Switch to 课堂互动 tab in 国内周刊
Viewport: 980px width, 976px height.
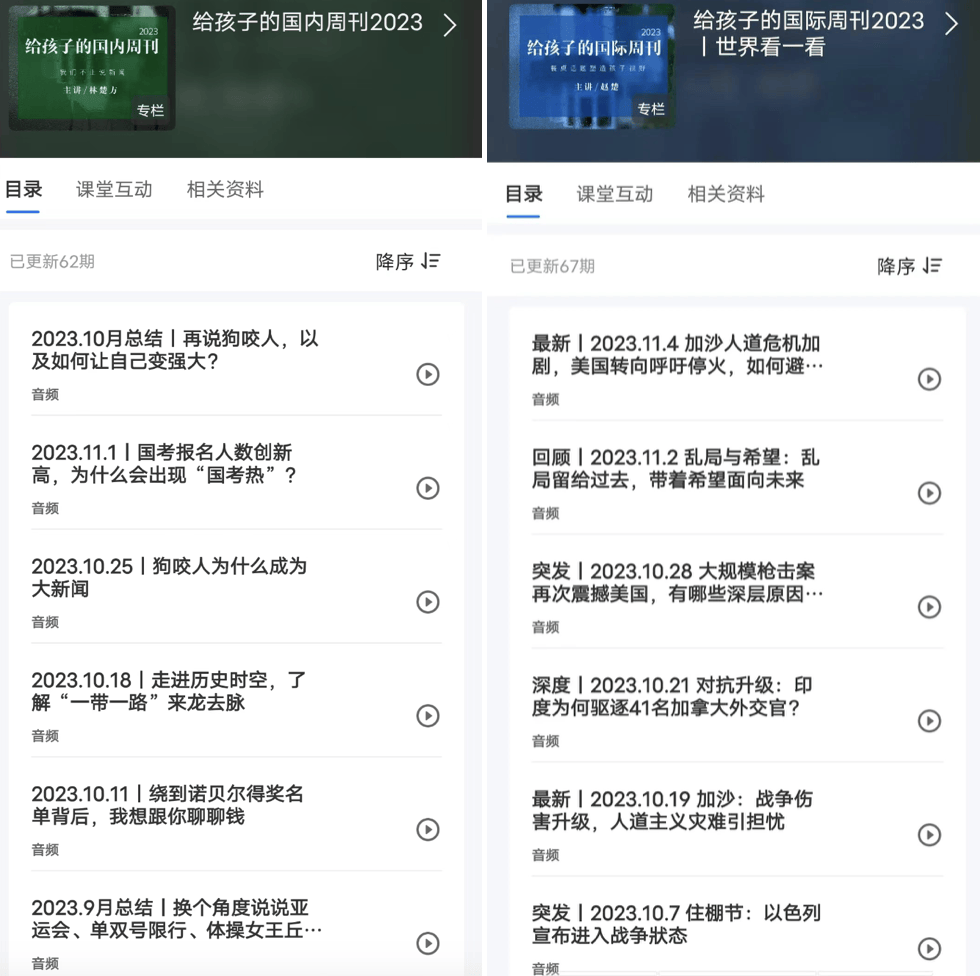[114, 190]
